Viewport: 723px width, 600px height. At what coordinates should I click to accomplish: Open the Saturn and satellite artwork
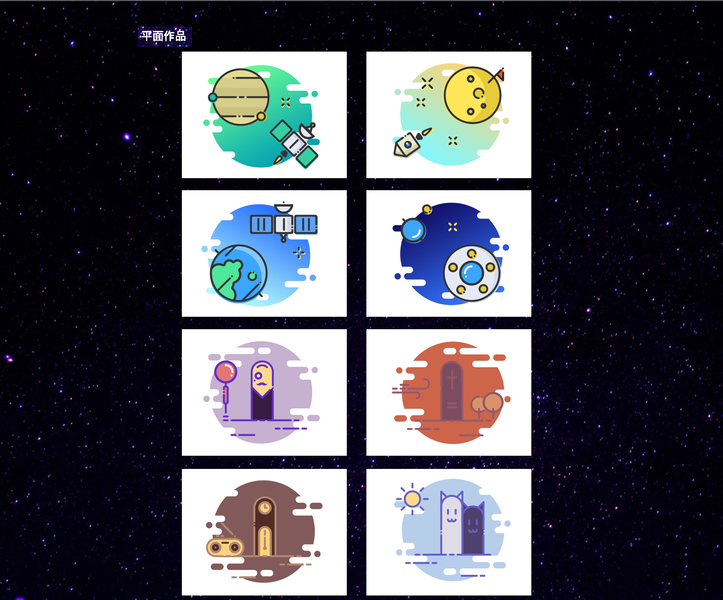264,115
